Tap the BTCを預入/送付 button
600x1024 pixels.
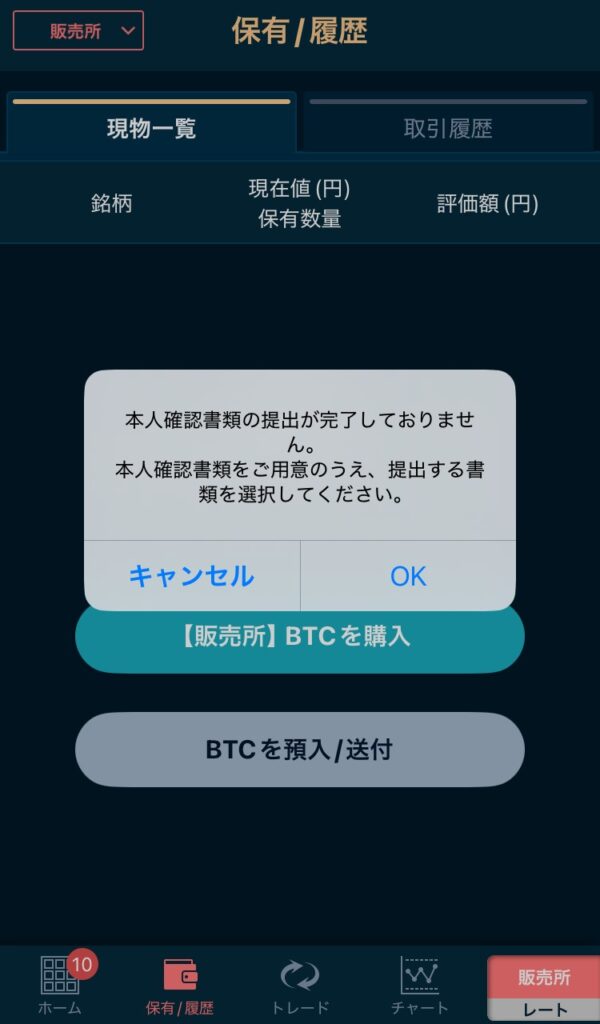click(300, 750)
